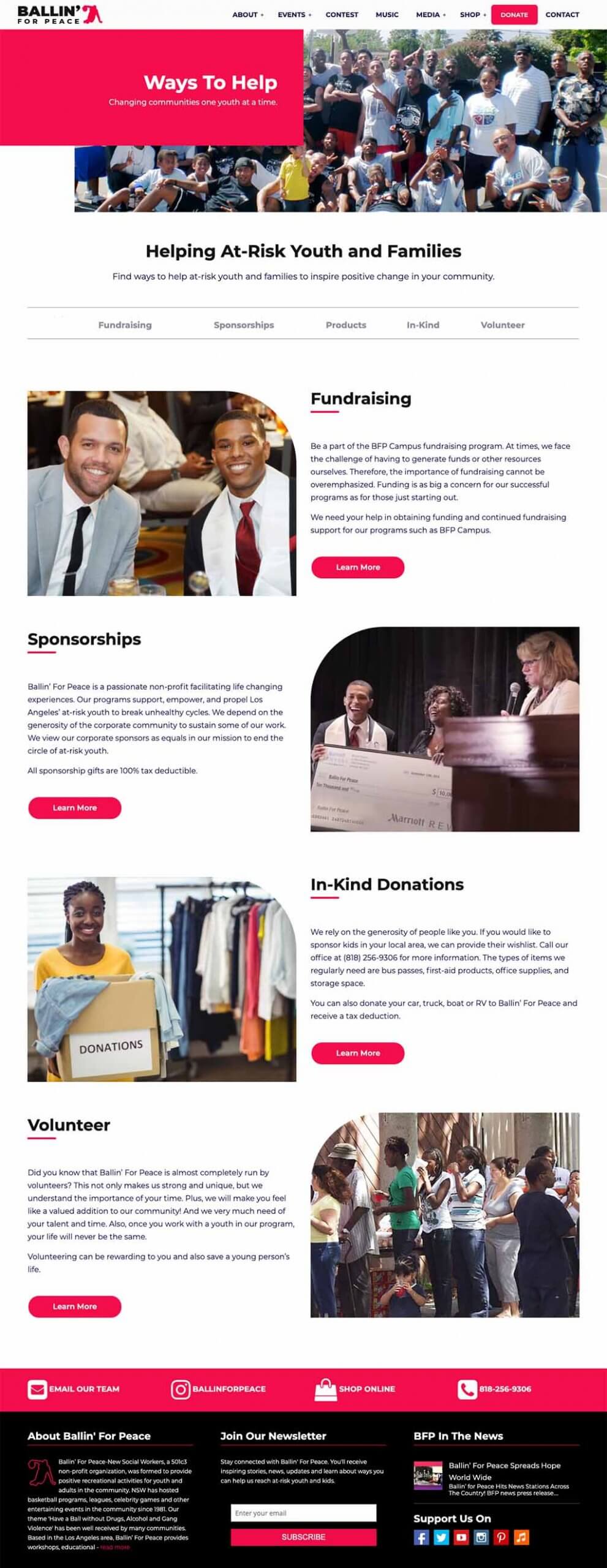Focus the Enter your email field

pos(303,1513)
